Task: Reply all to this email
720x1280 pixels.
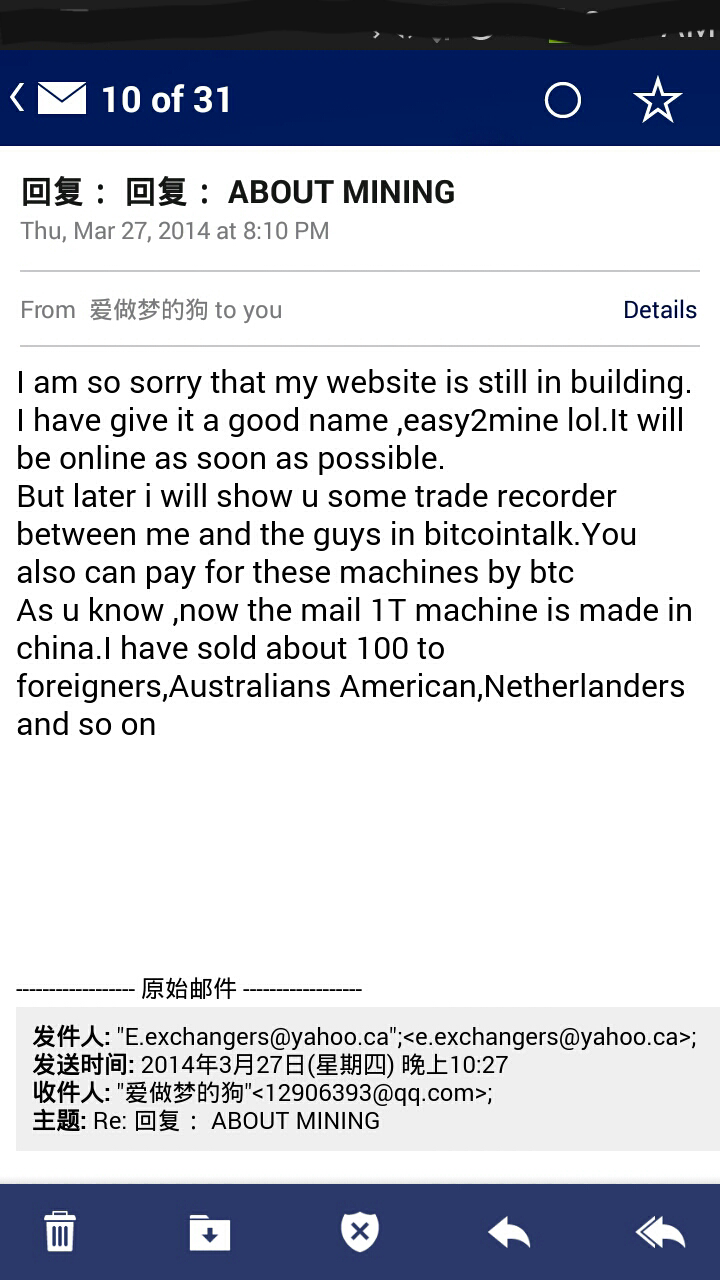Action: (660, 1233)
